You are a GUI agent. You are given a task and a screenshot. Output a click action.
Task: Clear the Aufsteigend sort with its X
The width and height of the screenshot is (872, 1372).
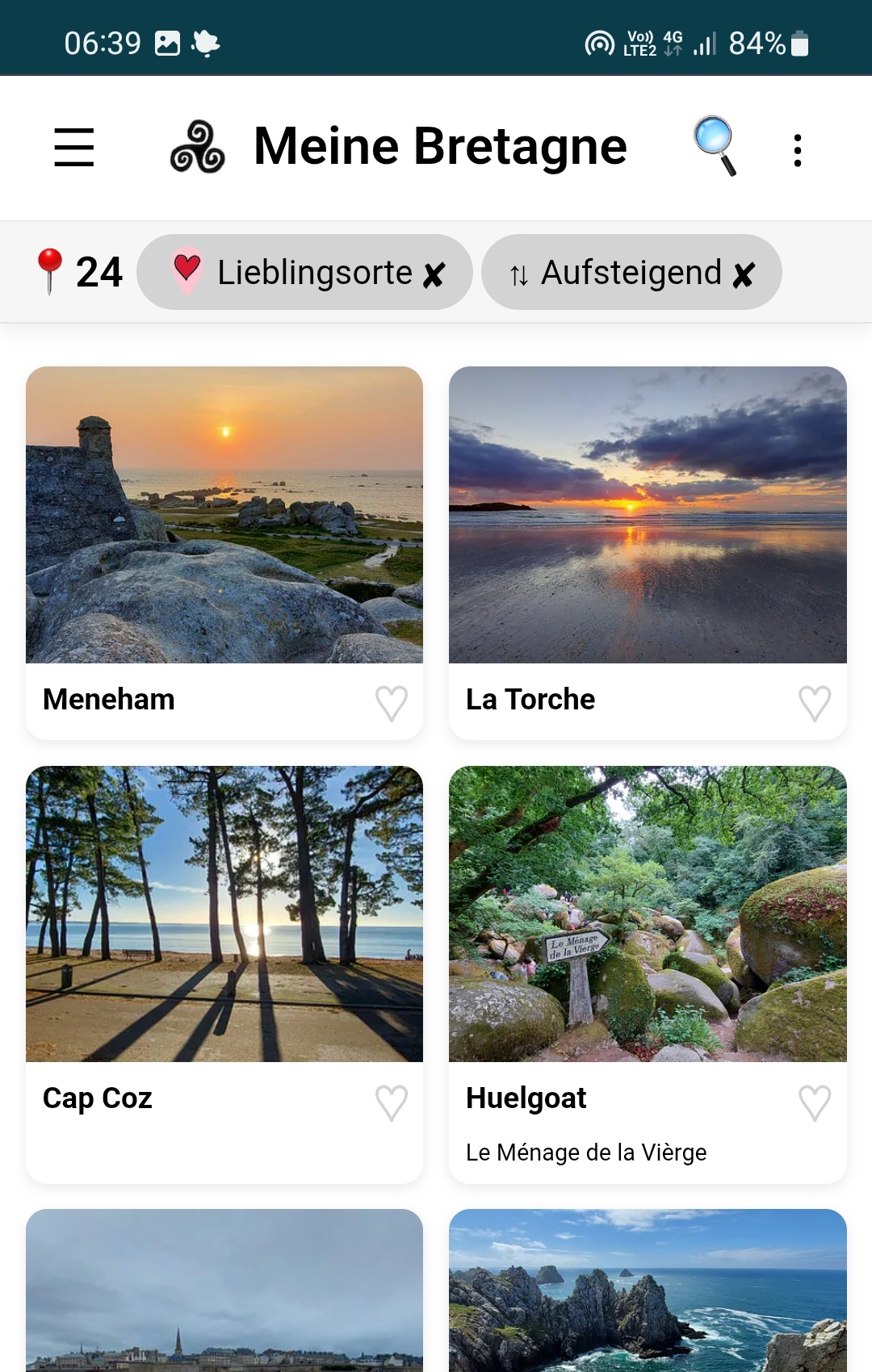point(745,274)
